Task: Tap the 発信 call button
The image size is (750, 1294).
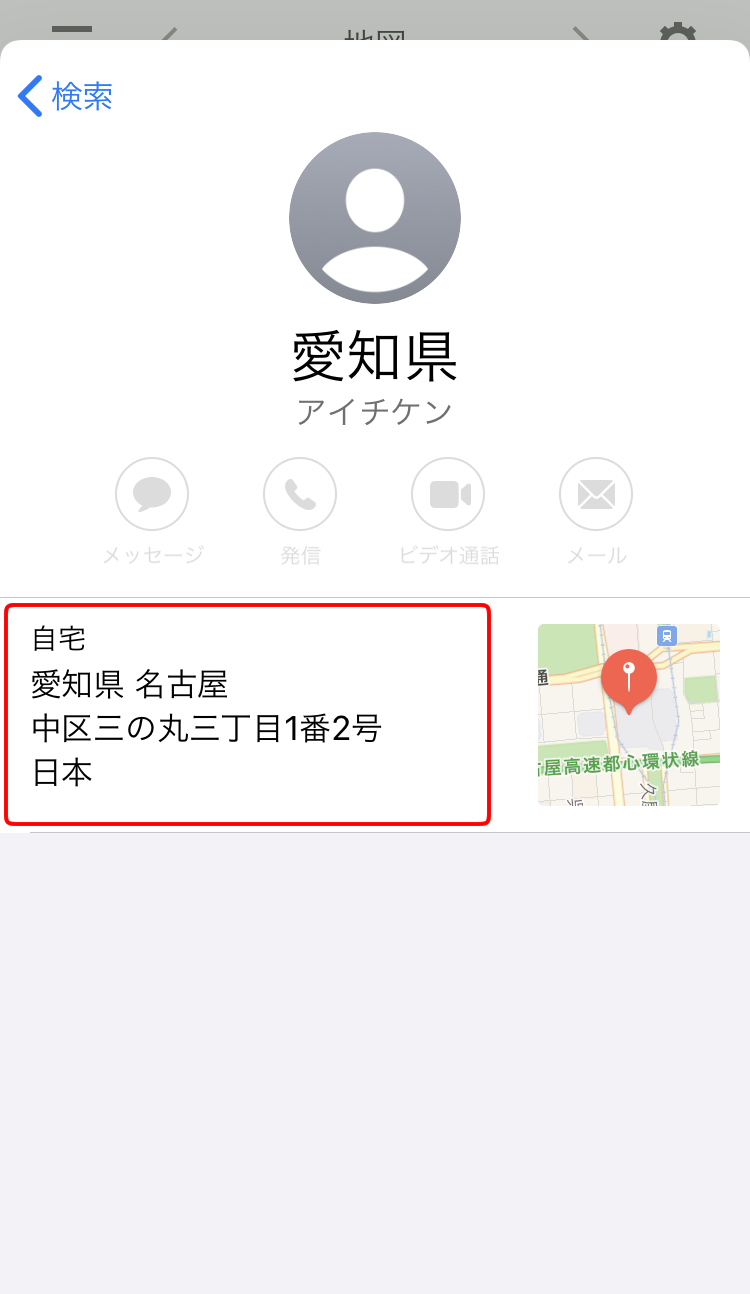Action: click(x=300, y=494)
